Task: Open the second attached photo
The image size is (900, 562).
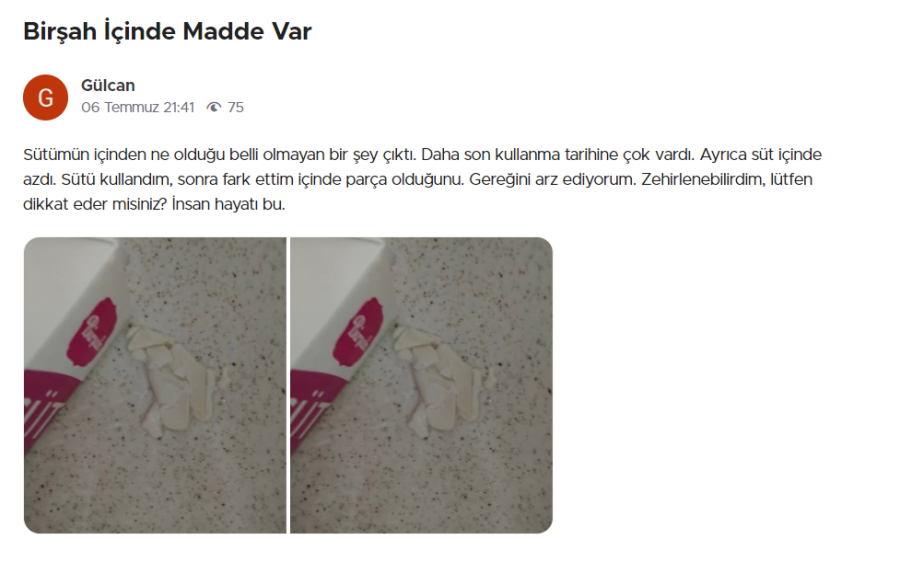Action: pos(421,385)
